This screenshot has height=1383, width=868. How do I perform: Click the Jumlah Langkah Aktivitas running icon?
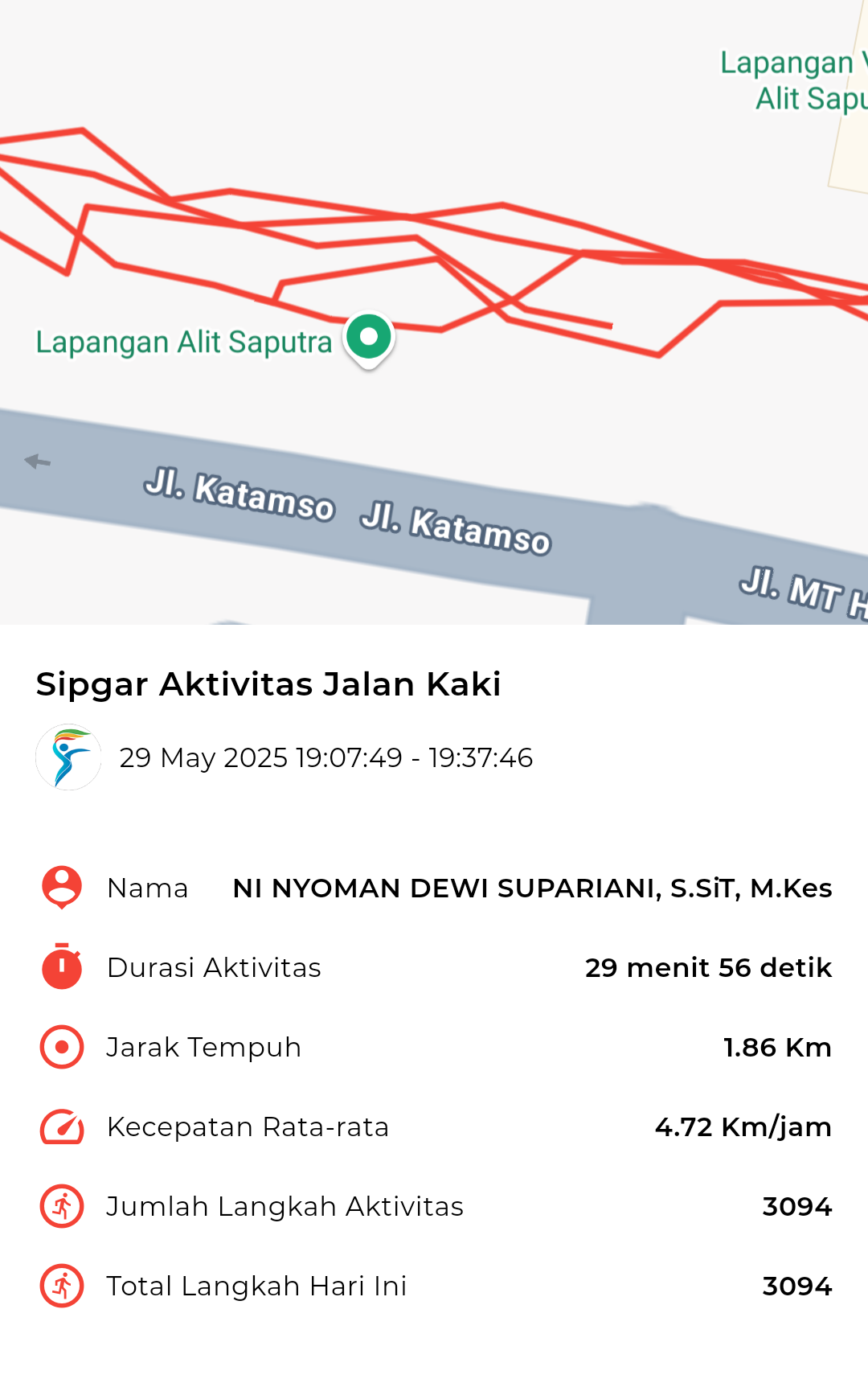[x=60, y=1206]
